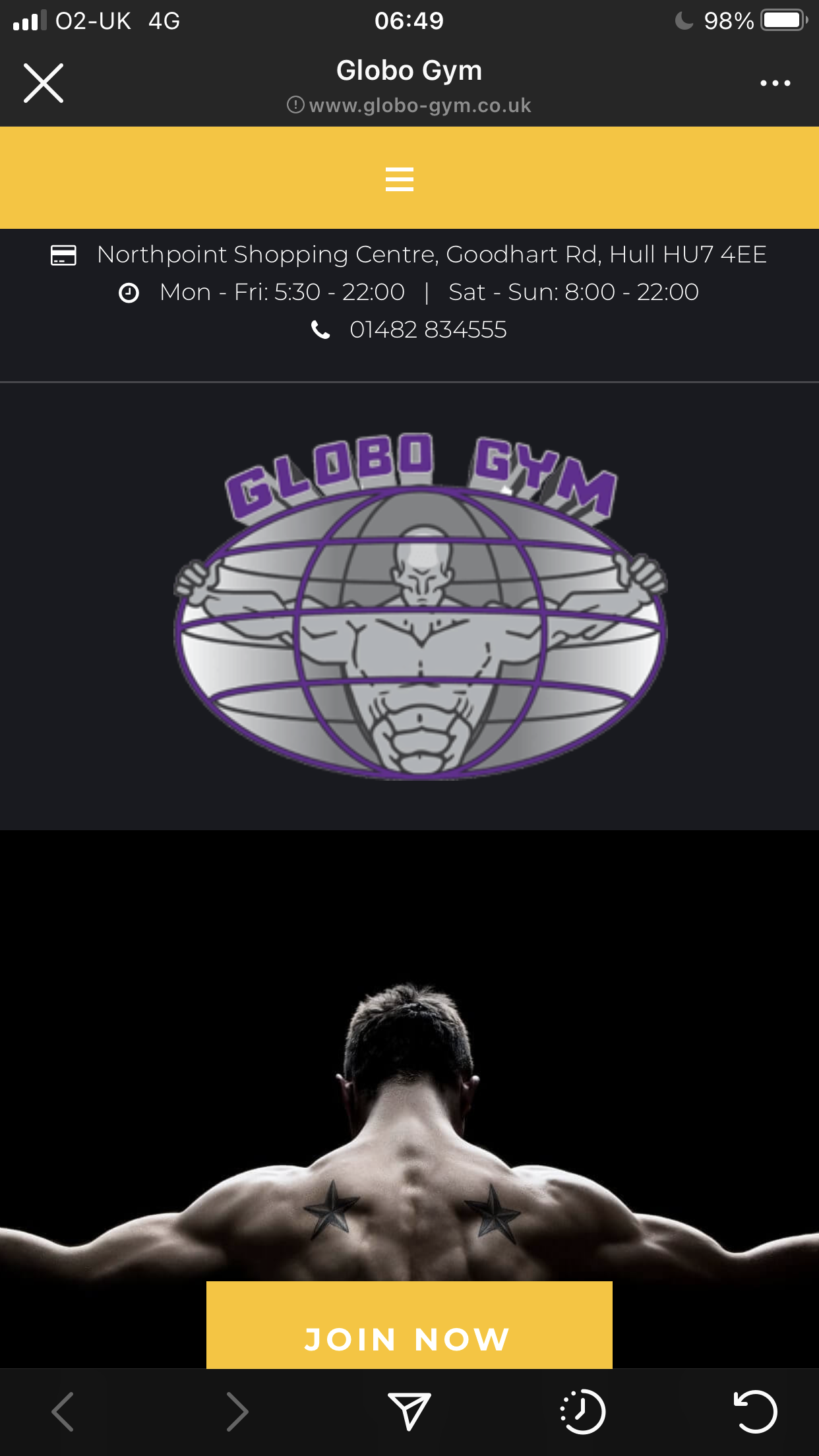Go forward to the next page
Viewport: 819px width, 1456px height.
[x=237, y=1412]
